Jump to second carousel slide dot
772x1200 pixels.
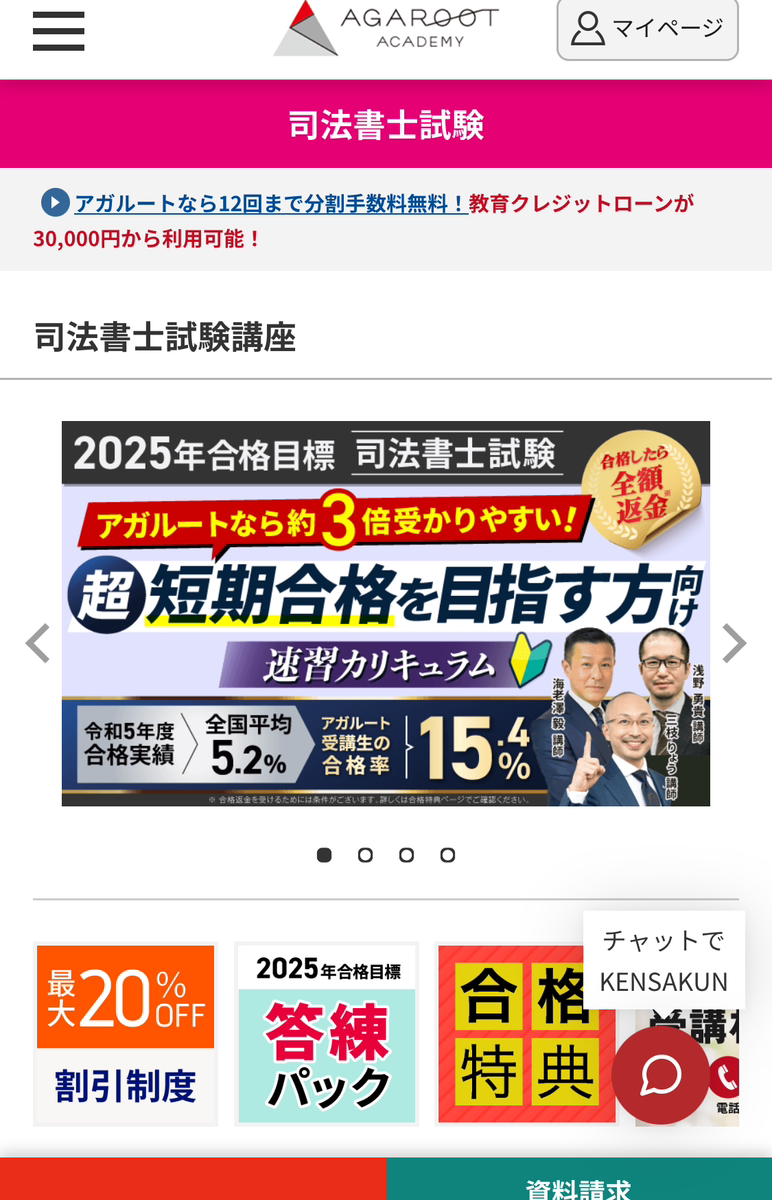(x=365, y=855)
